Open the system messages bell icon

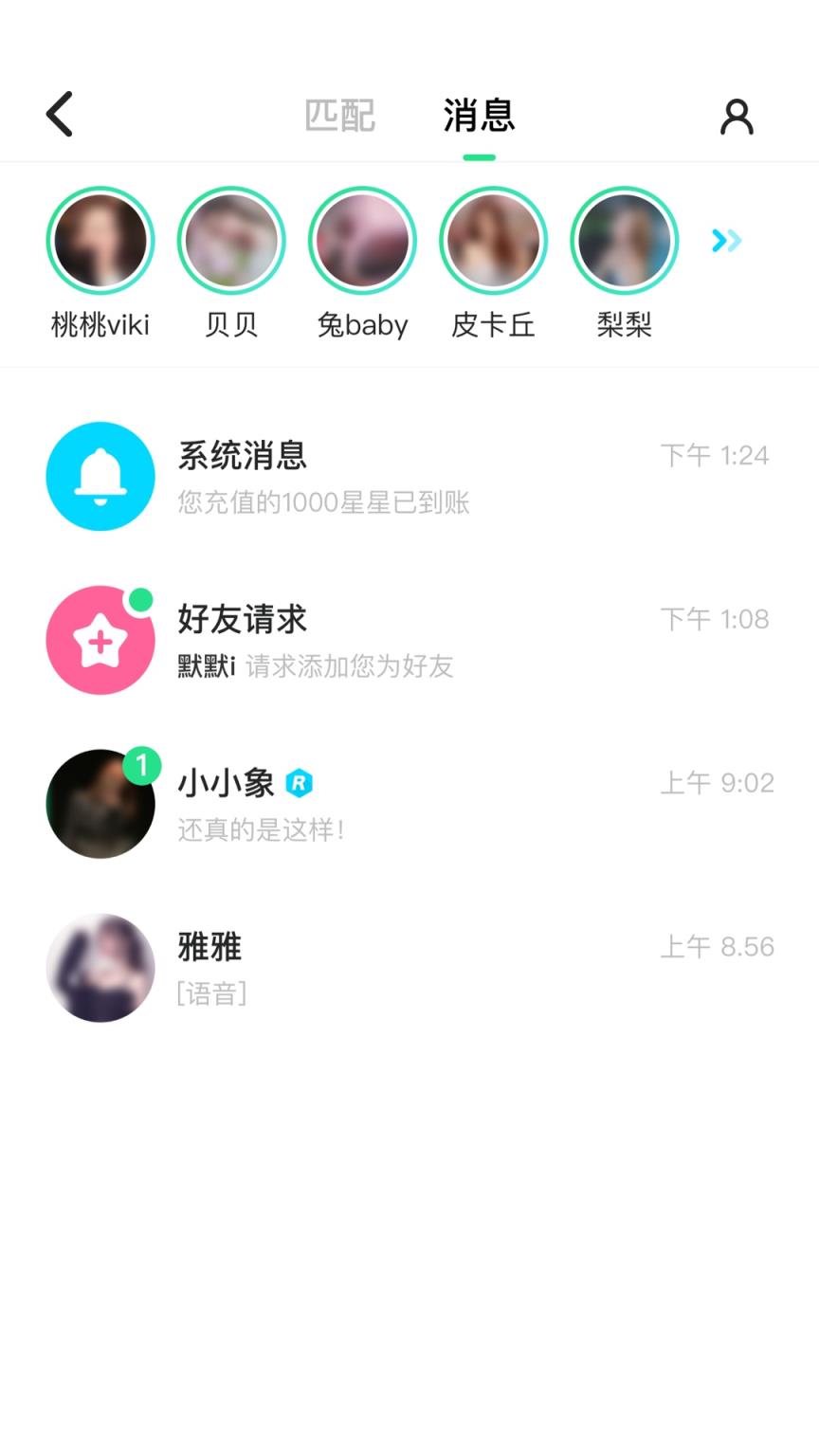click(100, 476)
